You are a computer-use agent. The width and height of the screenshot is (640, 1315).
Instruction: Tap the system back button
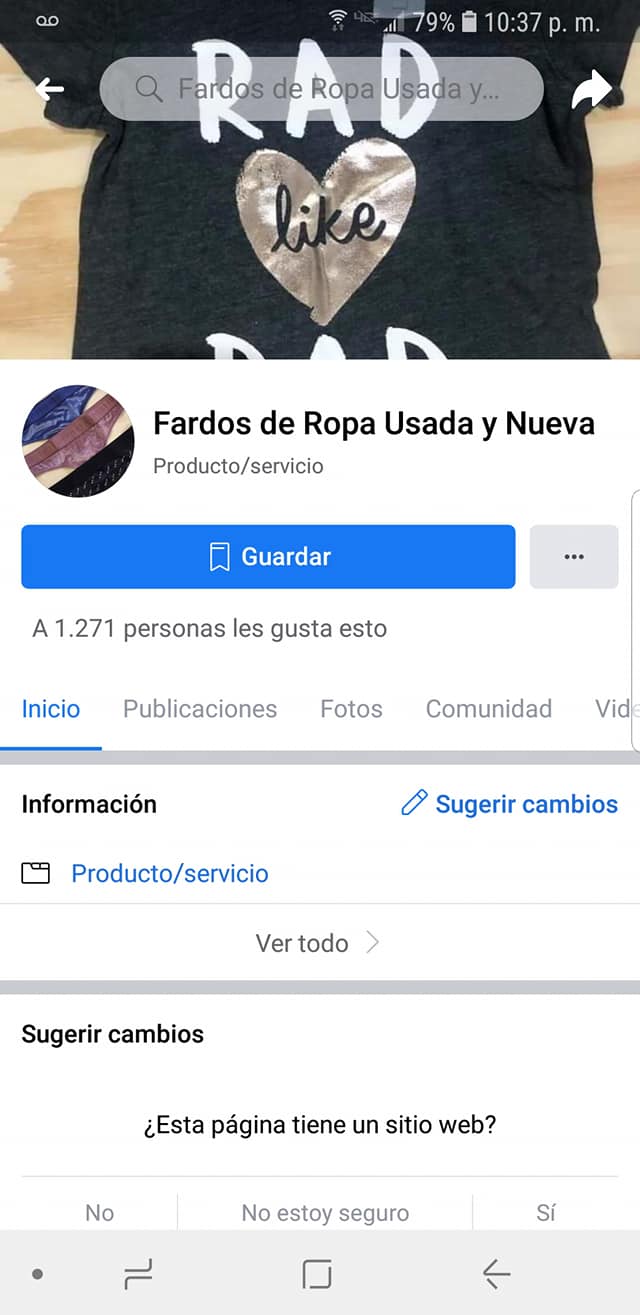496,1274
